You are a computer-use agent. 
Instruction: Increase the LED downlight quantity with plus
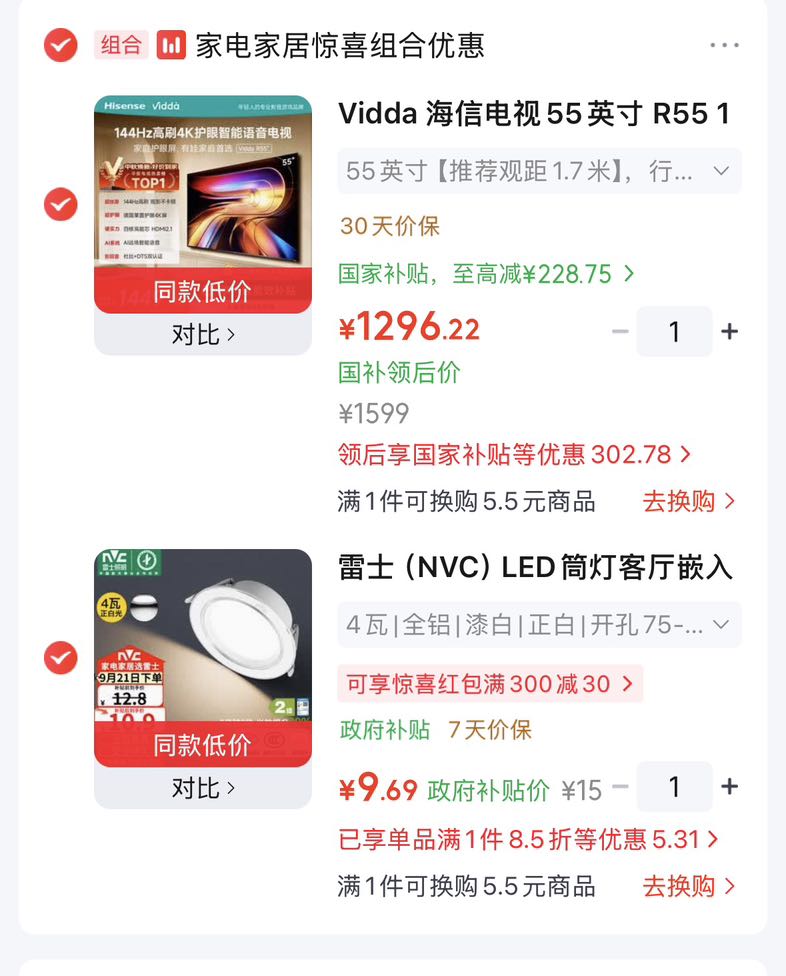pos(729,787)
